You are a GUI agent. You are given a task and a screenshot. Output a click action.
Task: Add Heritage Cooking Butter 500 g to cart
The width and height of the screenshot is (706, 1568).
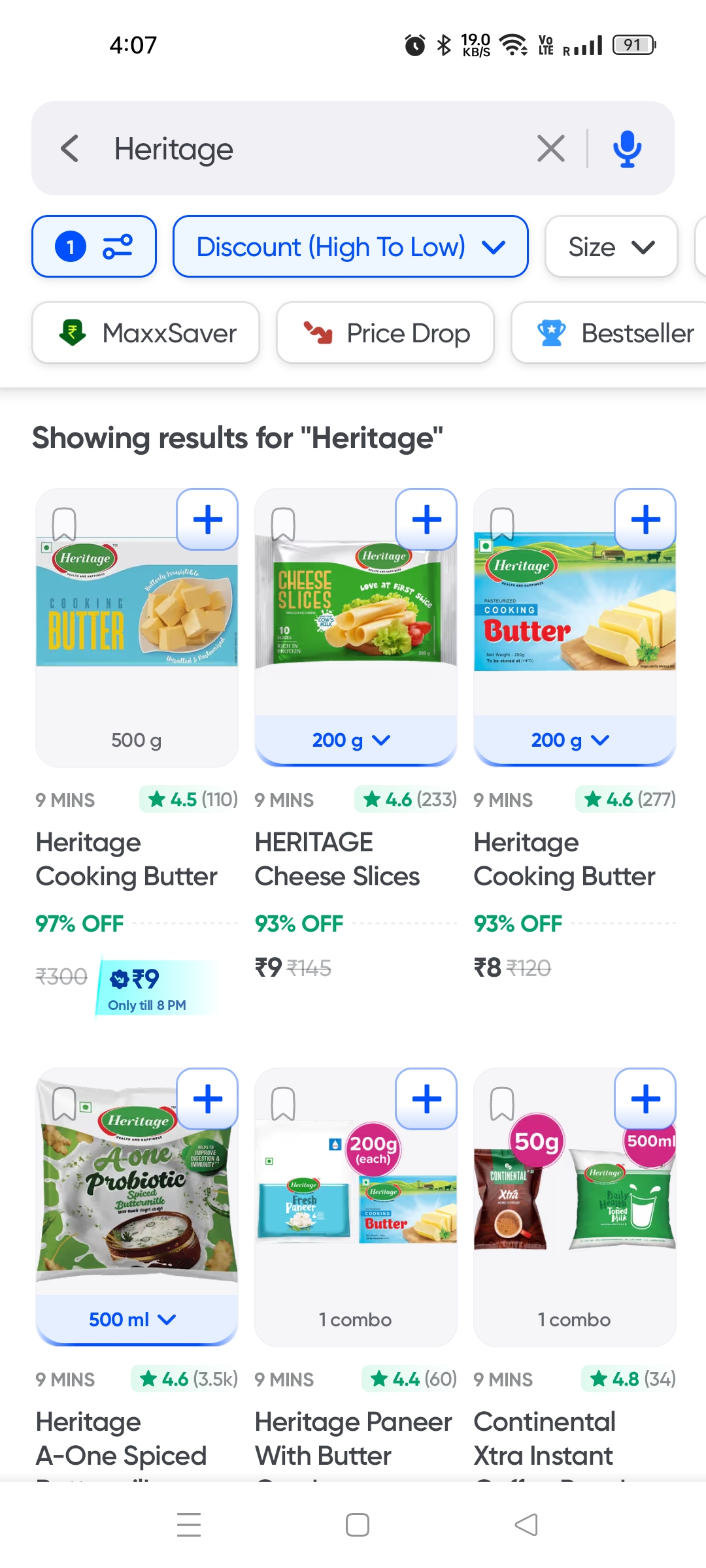(x=207, y=520)
